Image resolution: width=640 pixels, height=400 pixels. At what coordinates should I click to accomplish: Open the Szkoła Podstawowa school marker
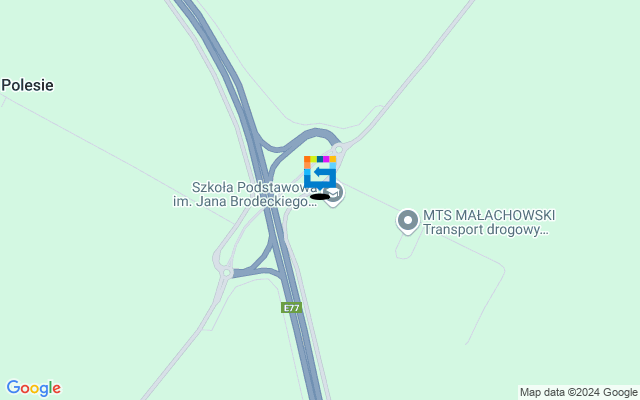(336, 193)
